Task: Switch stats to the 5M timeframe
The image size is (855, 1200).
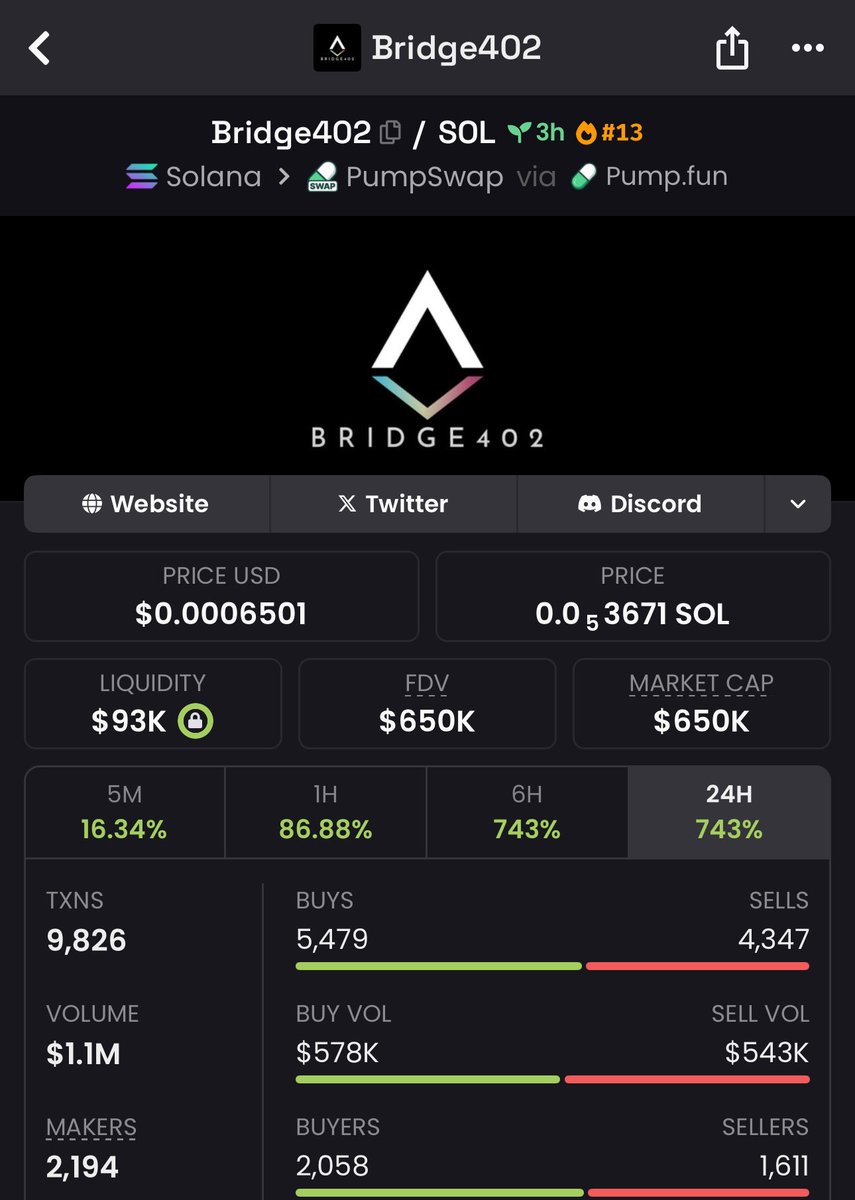Action: (125, 812)
